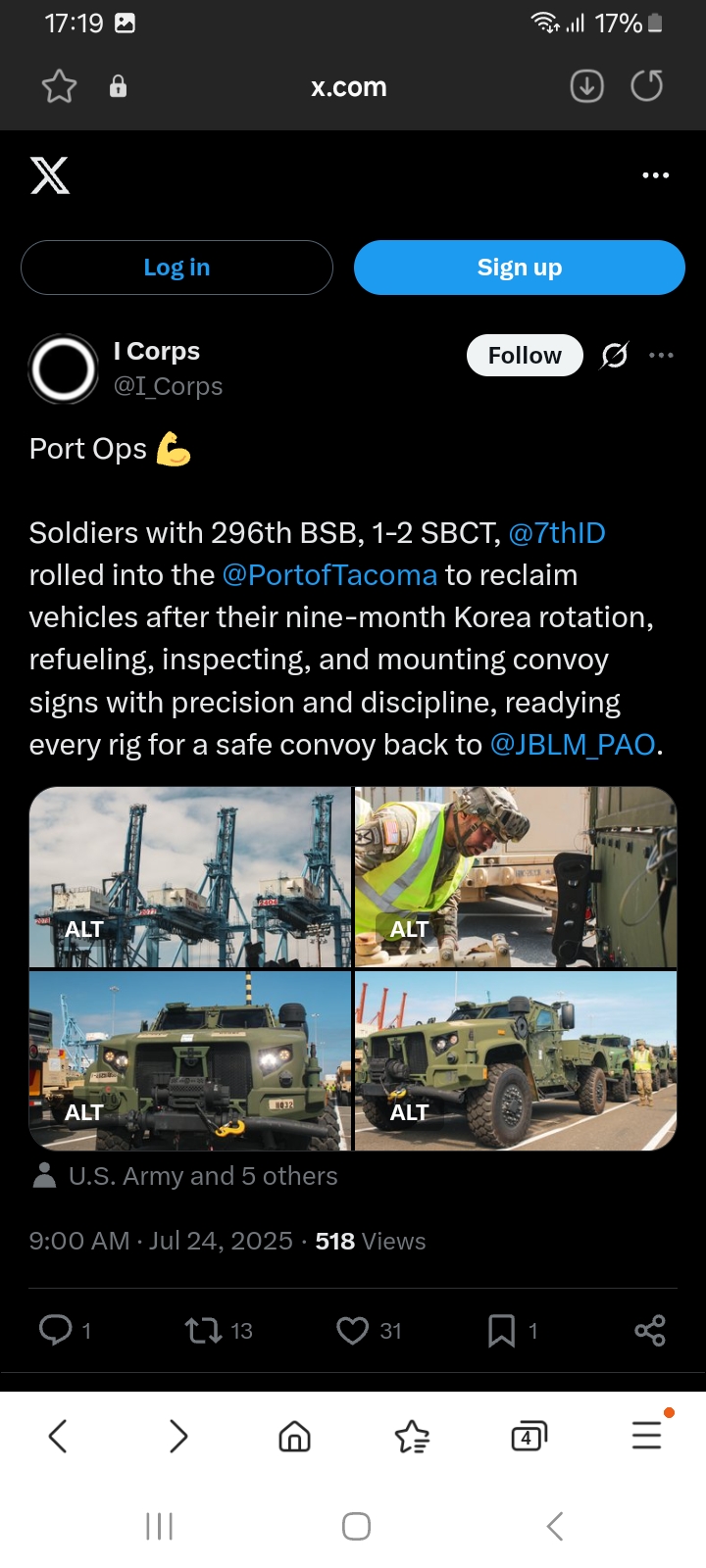Open the @PortofTacoma mention link
This screenshot has width=706, height=1568.
pos(329,575)
